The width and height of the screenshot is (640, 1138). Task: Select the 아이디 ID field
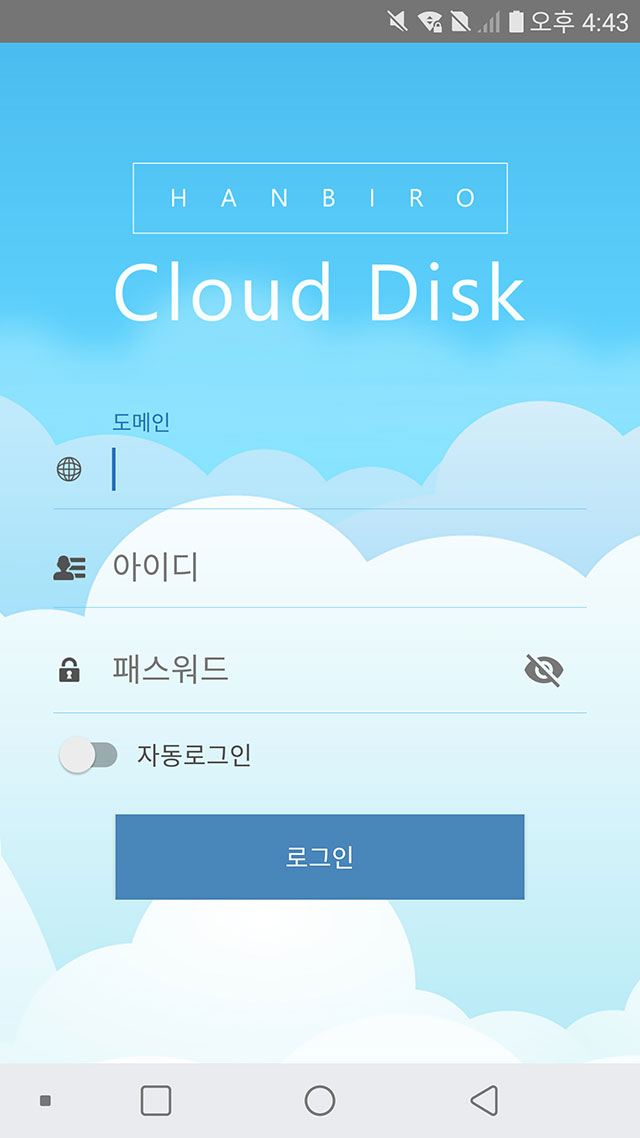tap(348, 567)
